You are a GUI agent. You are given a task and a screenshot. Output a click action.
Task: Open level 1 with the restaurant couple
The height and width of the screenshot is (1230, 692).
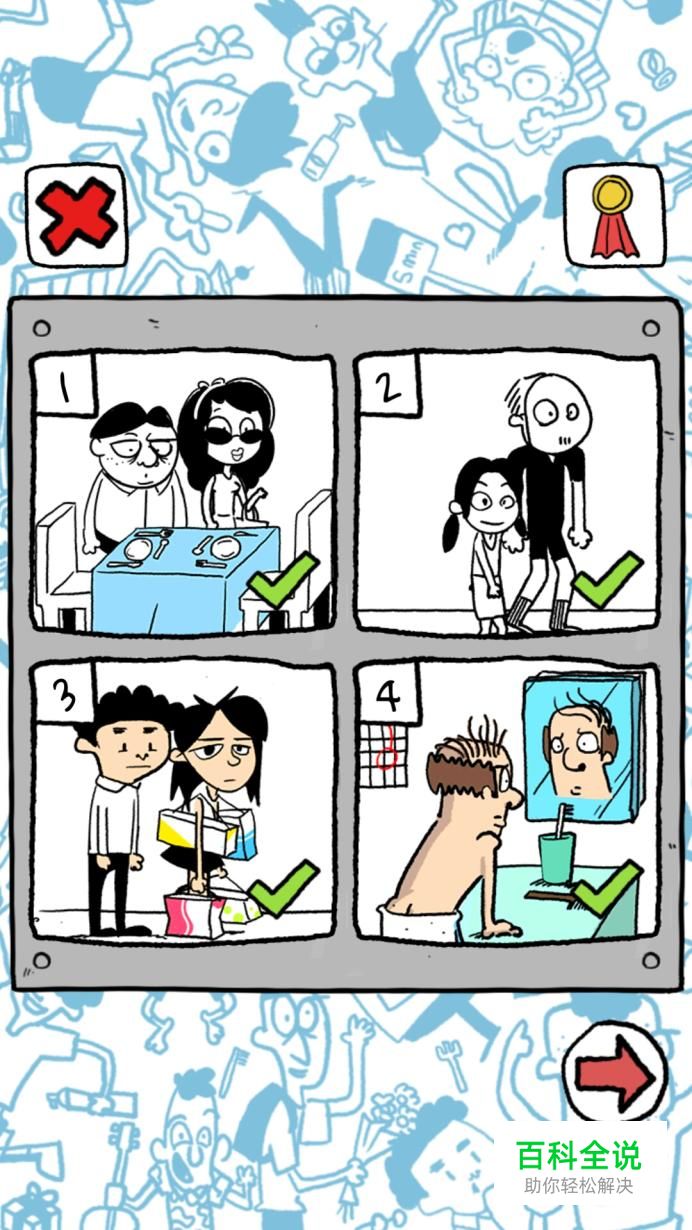pos(183,492)
